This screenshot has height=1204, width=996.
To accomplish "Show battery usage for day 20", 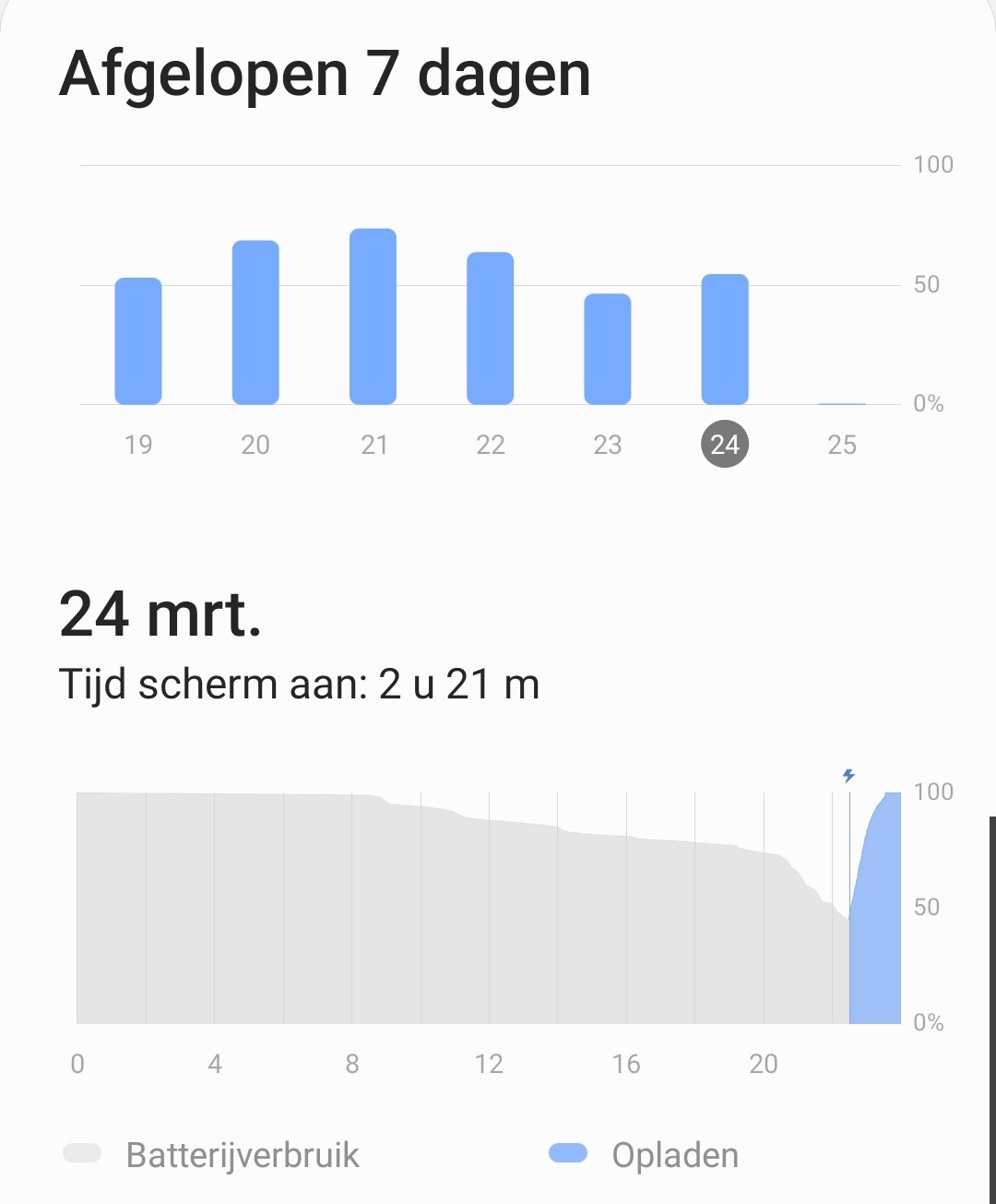I will [x=255, y=323].
